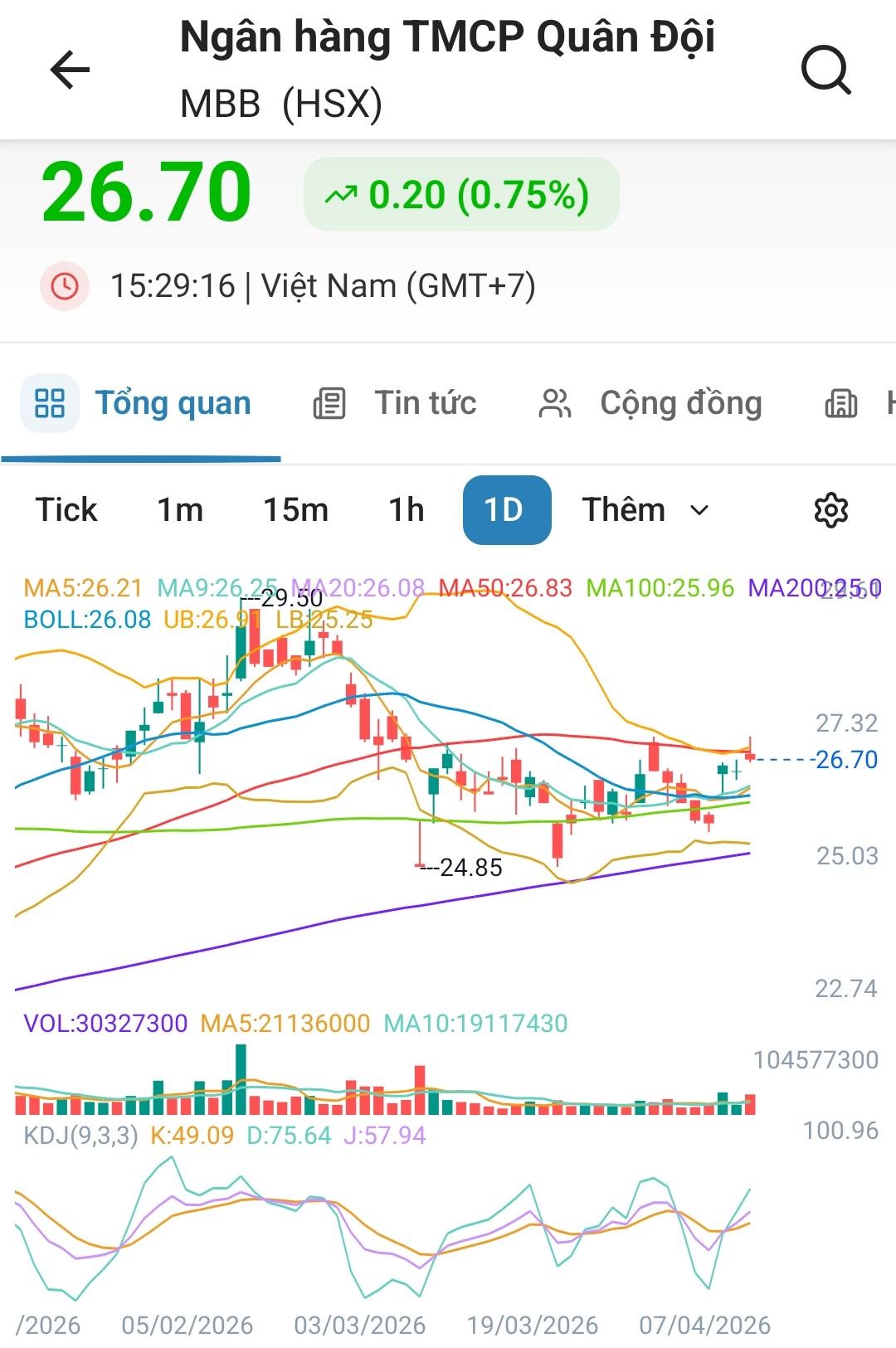Select the 1D chart interval
Screen dimensions: 896x1348
point(506,510)
